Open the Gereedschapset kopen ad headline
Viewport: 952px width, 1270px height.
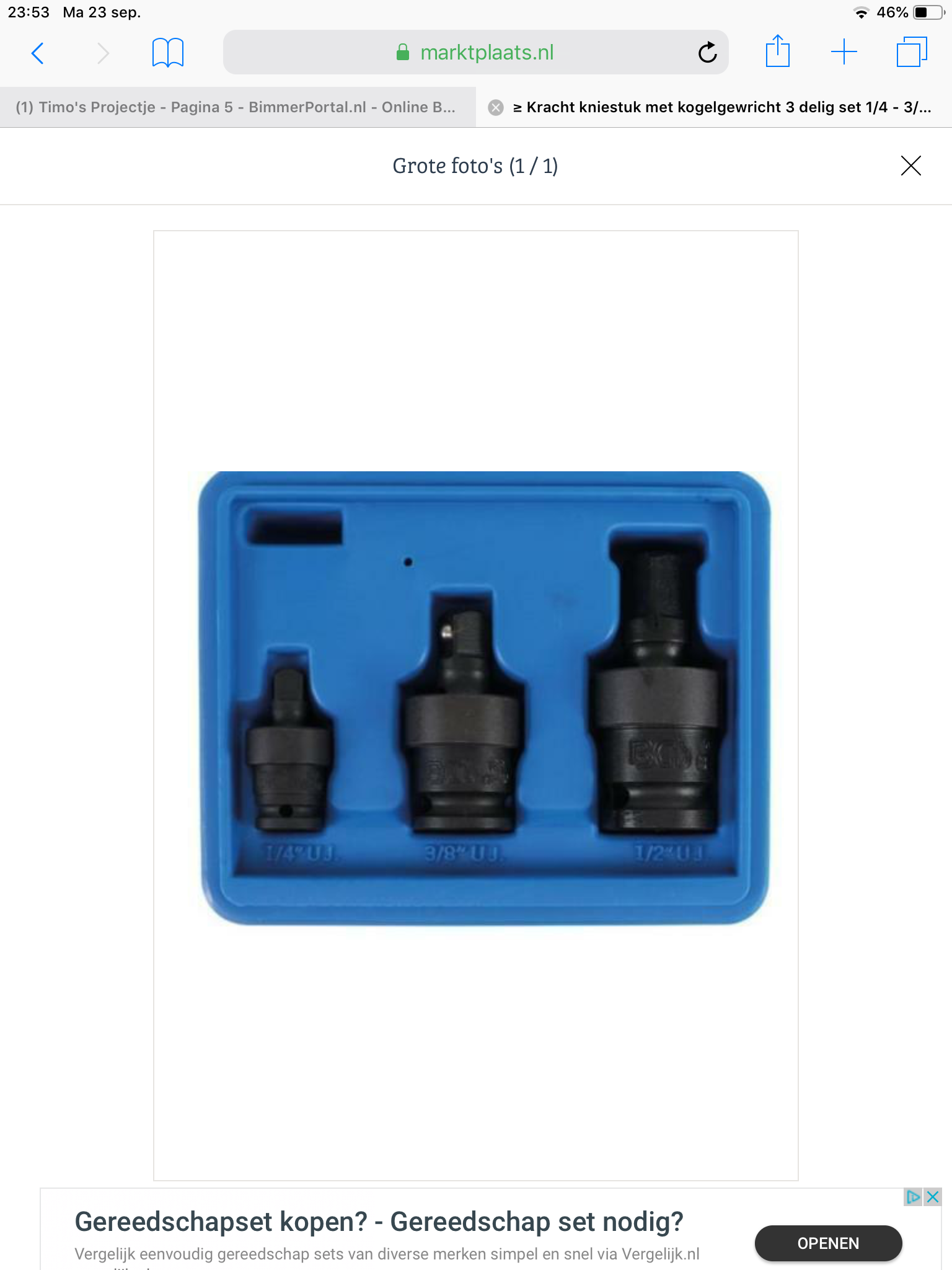[x=379, y=1222]
